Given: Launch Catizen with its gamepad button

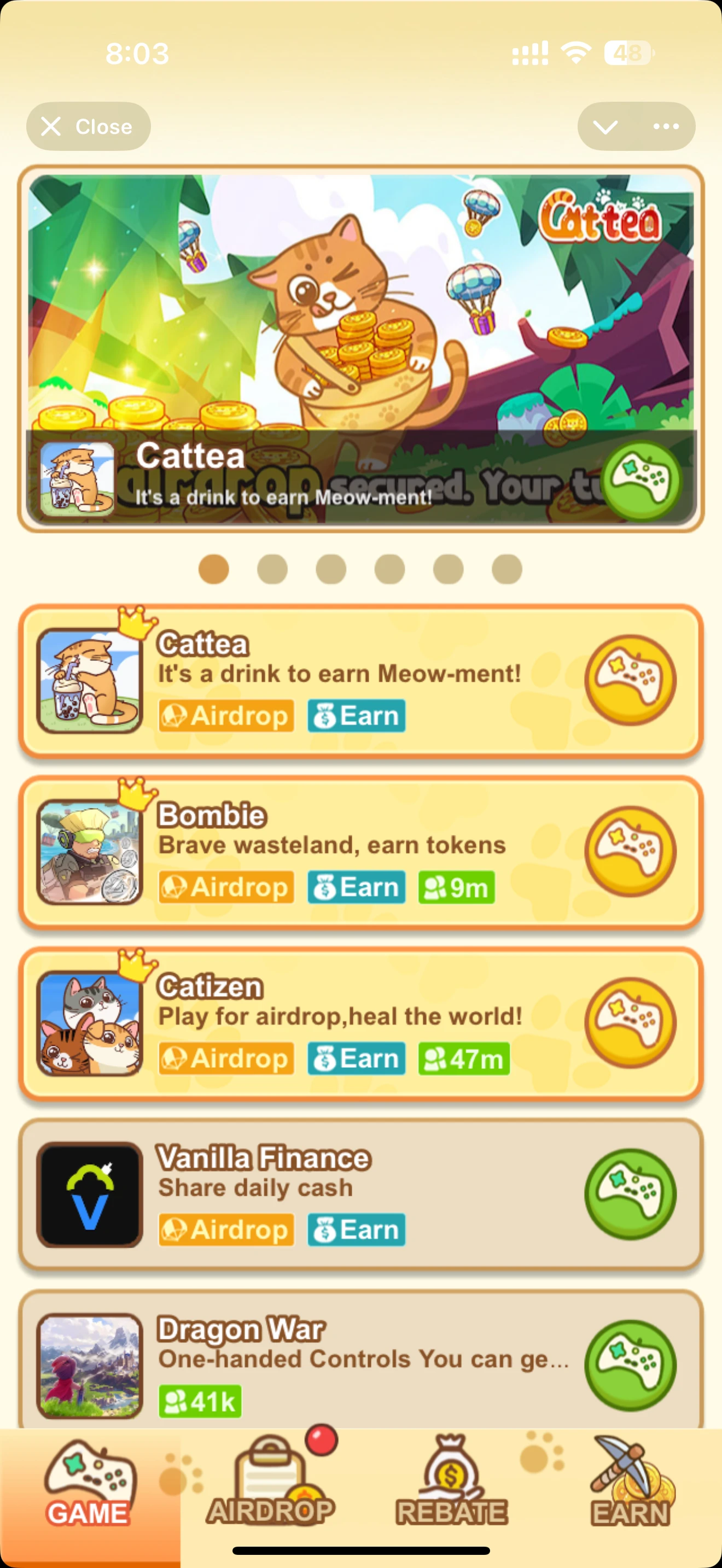Looking at the screenshot, I should click(x=630, y=1022).
